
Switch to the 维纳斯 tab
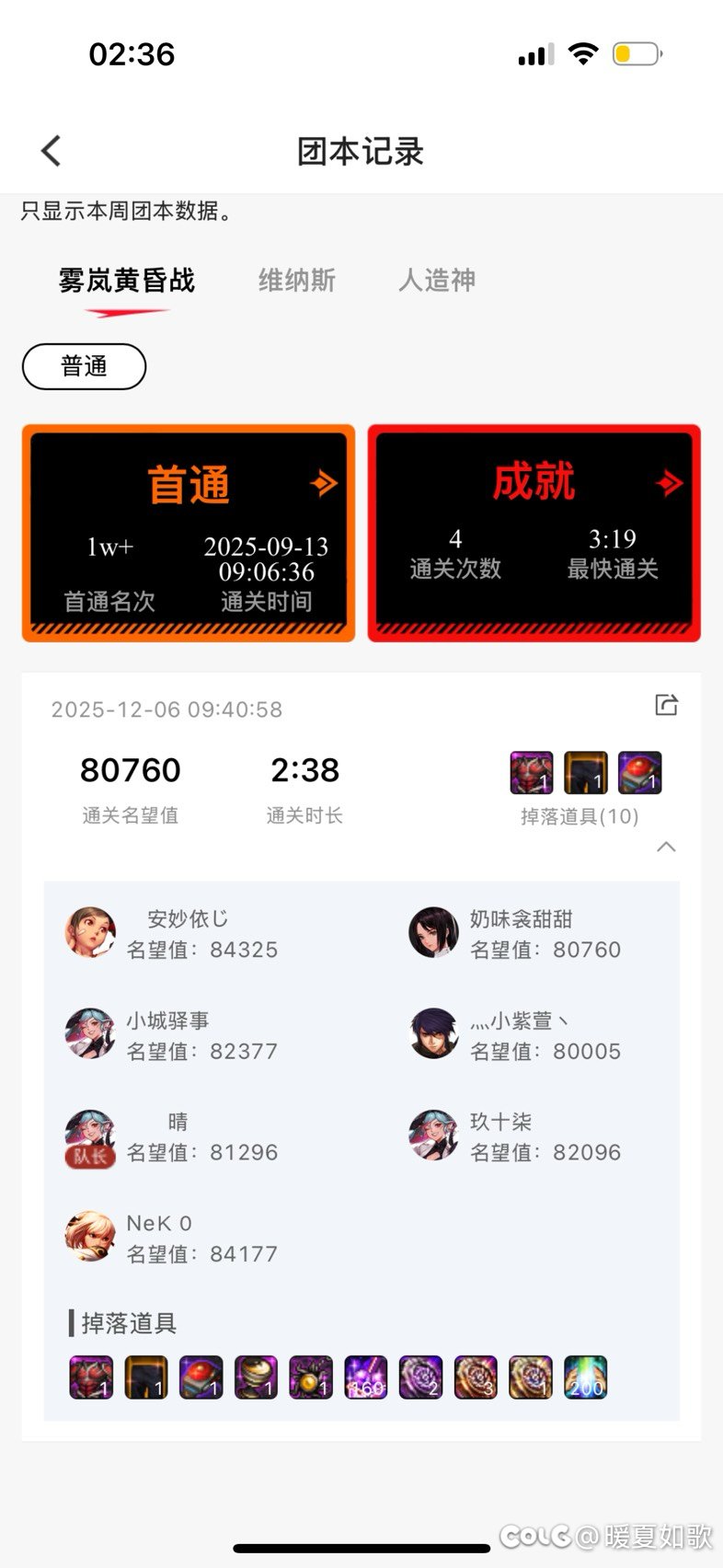(297, 280)
